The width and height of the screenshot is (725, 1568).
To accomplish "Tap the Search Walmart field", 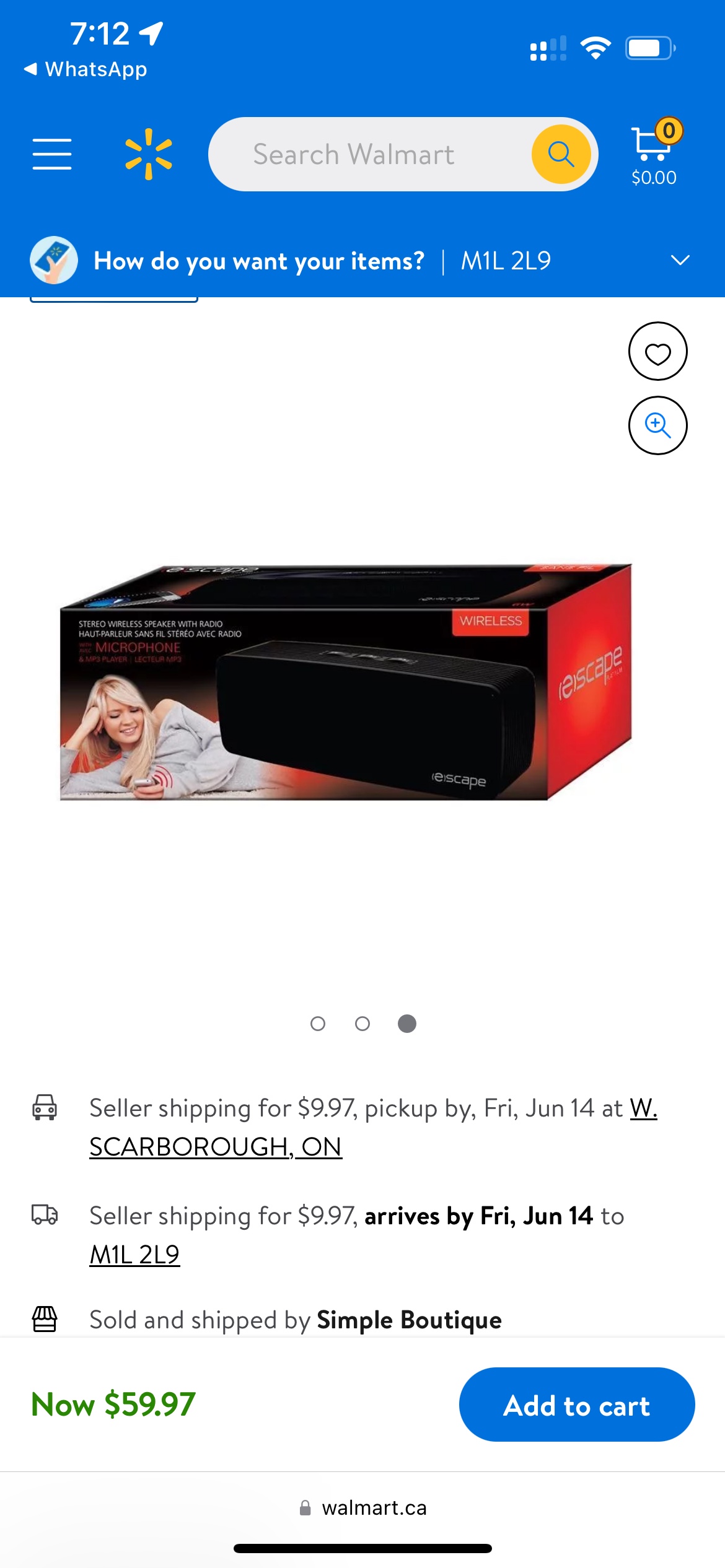I will coord(369,154).
